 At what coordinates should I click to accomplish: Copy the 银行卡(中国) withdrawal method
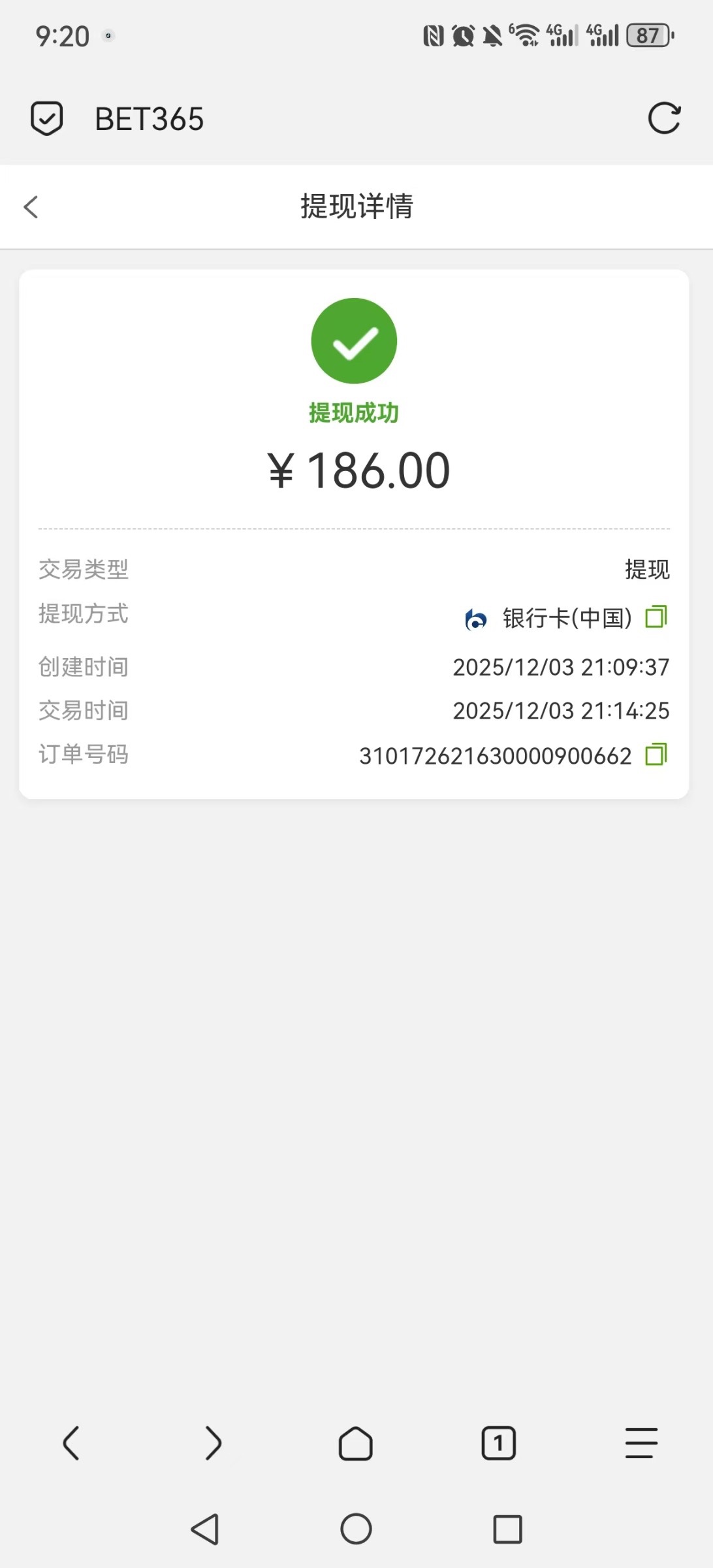656,617
